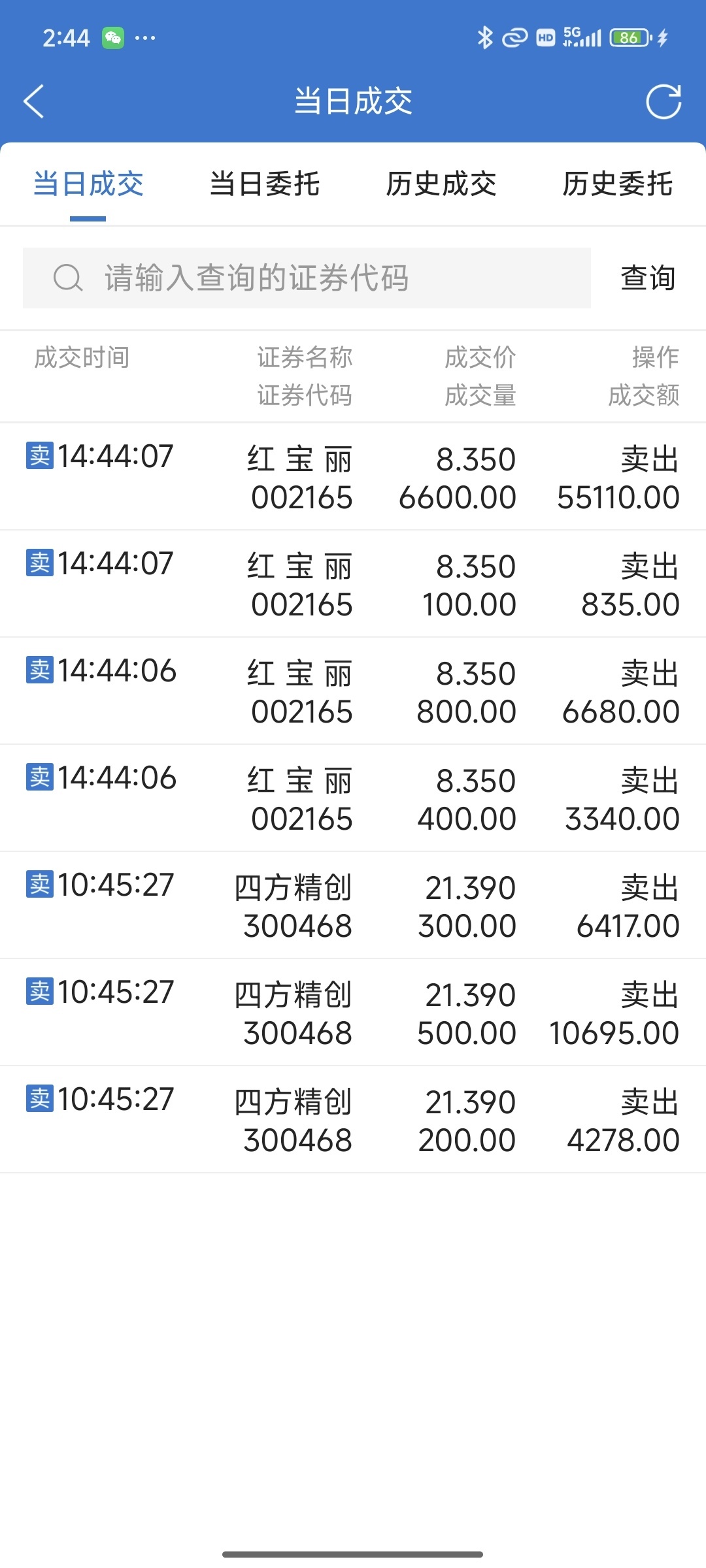The width and height of the screenshot is (706, 1568).
Task: Switch to the 历史成交 tab
Action: 441,184
